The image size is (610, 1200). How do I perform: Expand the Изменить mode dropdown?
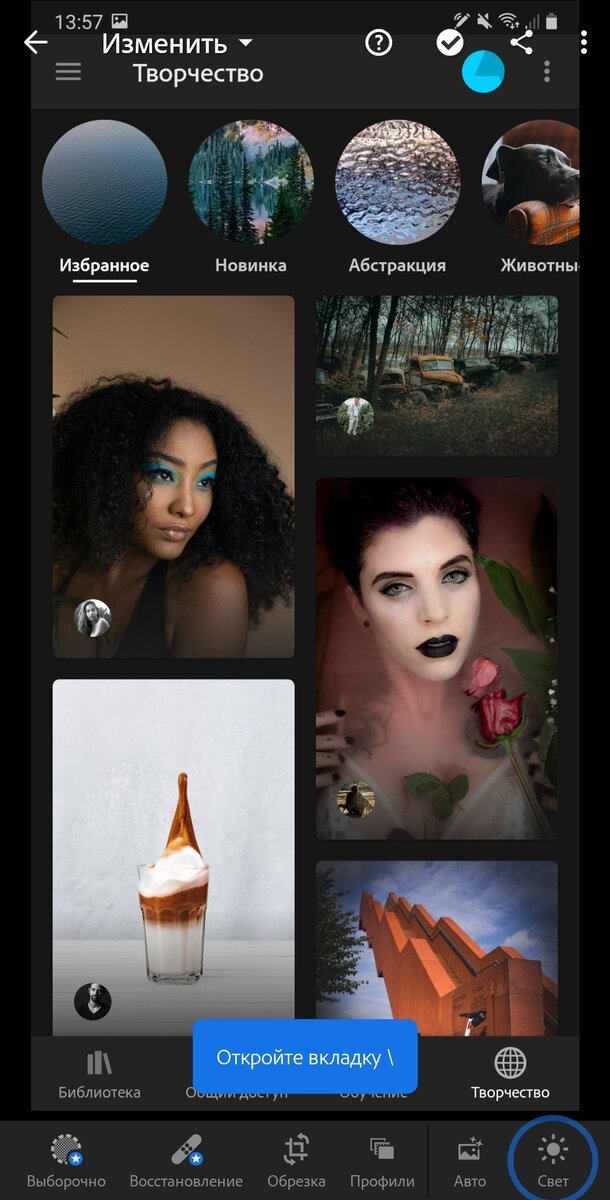(178, 44)
